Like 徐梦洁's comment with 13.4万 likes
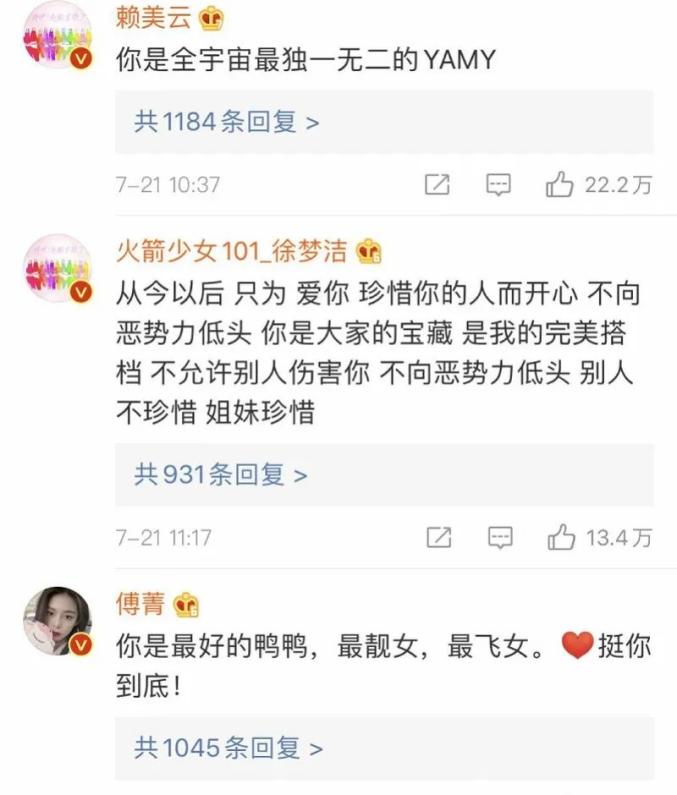677x795 pixels. (561, 537)
